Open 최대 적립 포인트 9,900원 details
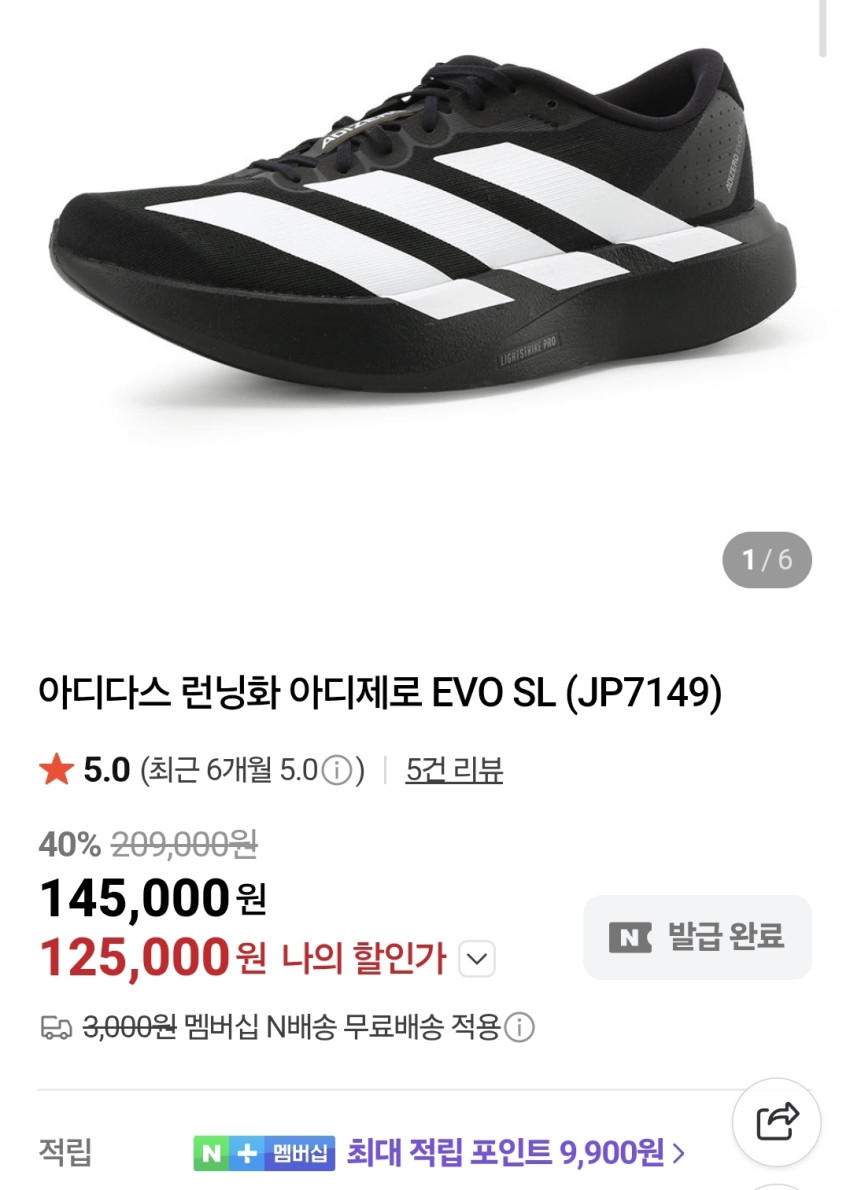 click(x=515, y=1153)
